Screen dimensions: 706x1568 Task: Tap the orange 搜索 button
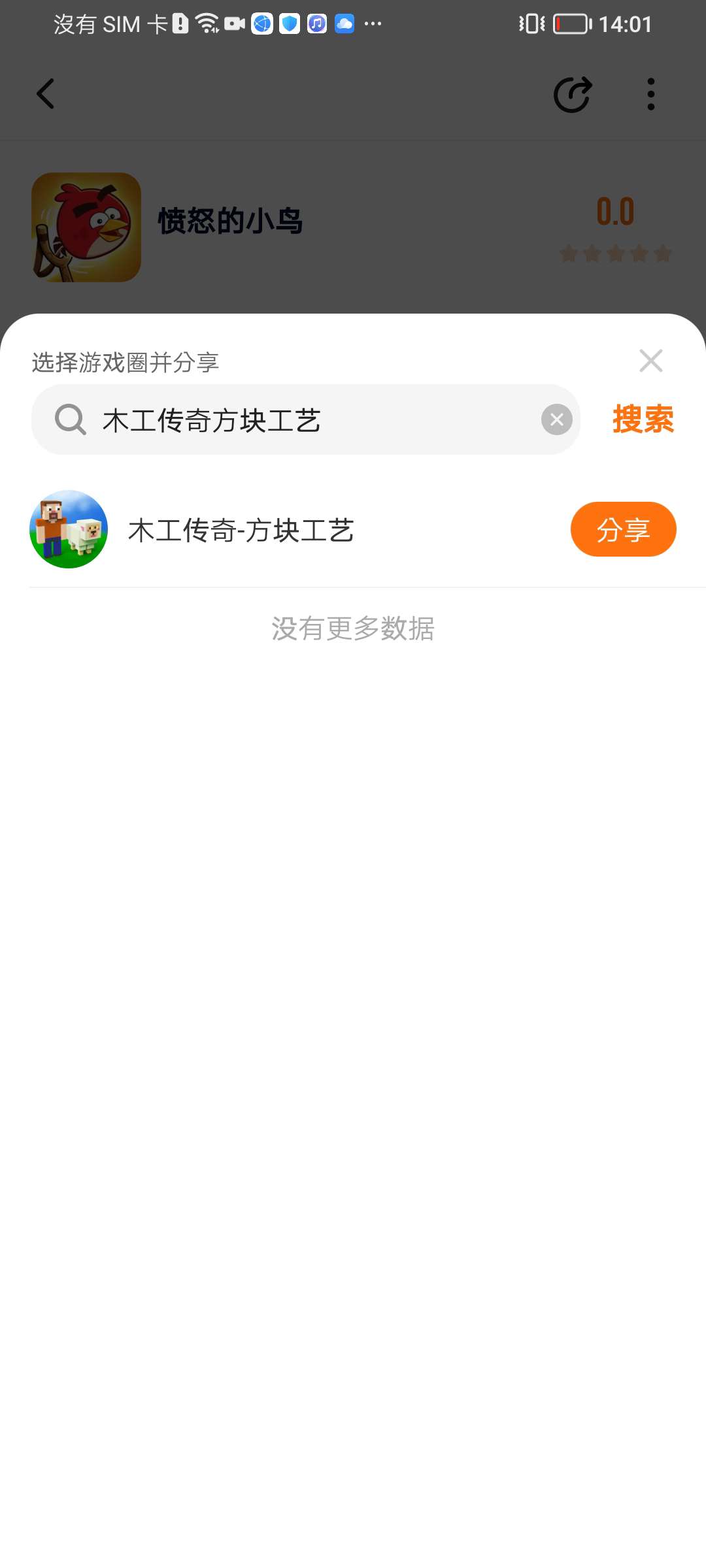(643, 419)
